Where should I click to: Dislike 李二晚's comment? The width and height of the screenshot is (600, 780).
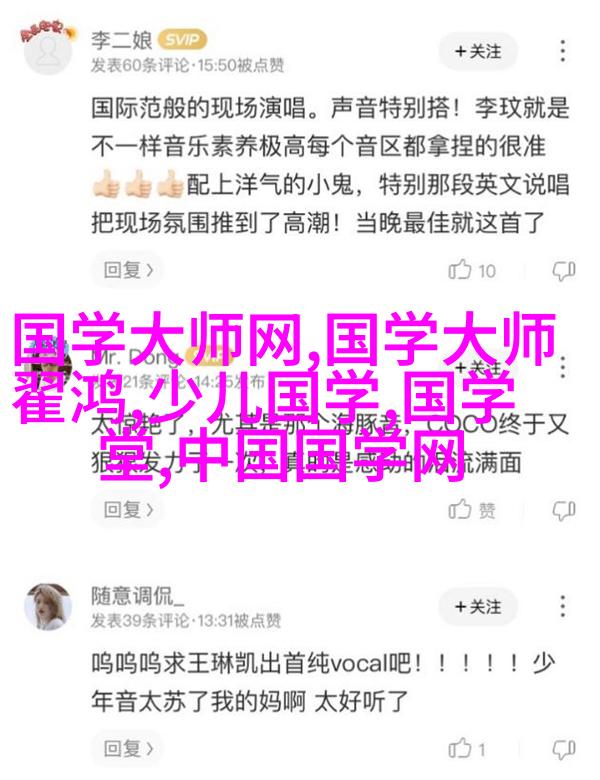pos(564,270)
